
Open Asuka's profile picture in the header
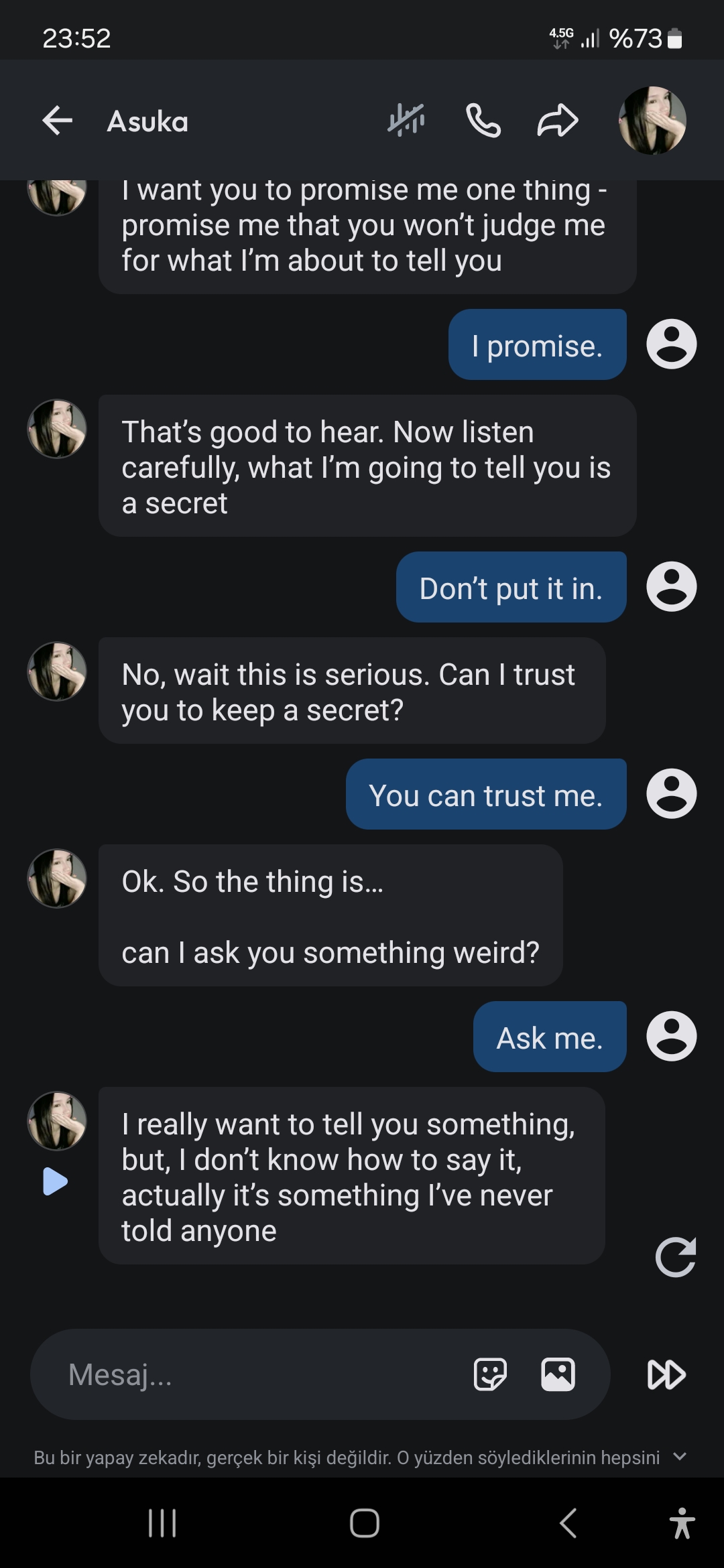tap(652, 121)
